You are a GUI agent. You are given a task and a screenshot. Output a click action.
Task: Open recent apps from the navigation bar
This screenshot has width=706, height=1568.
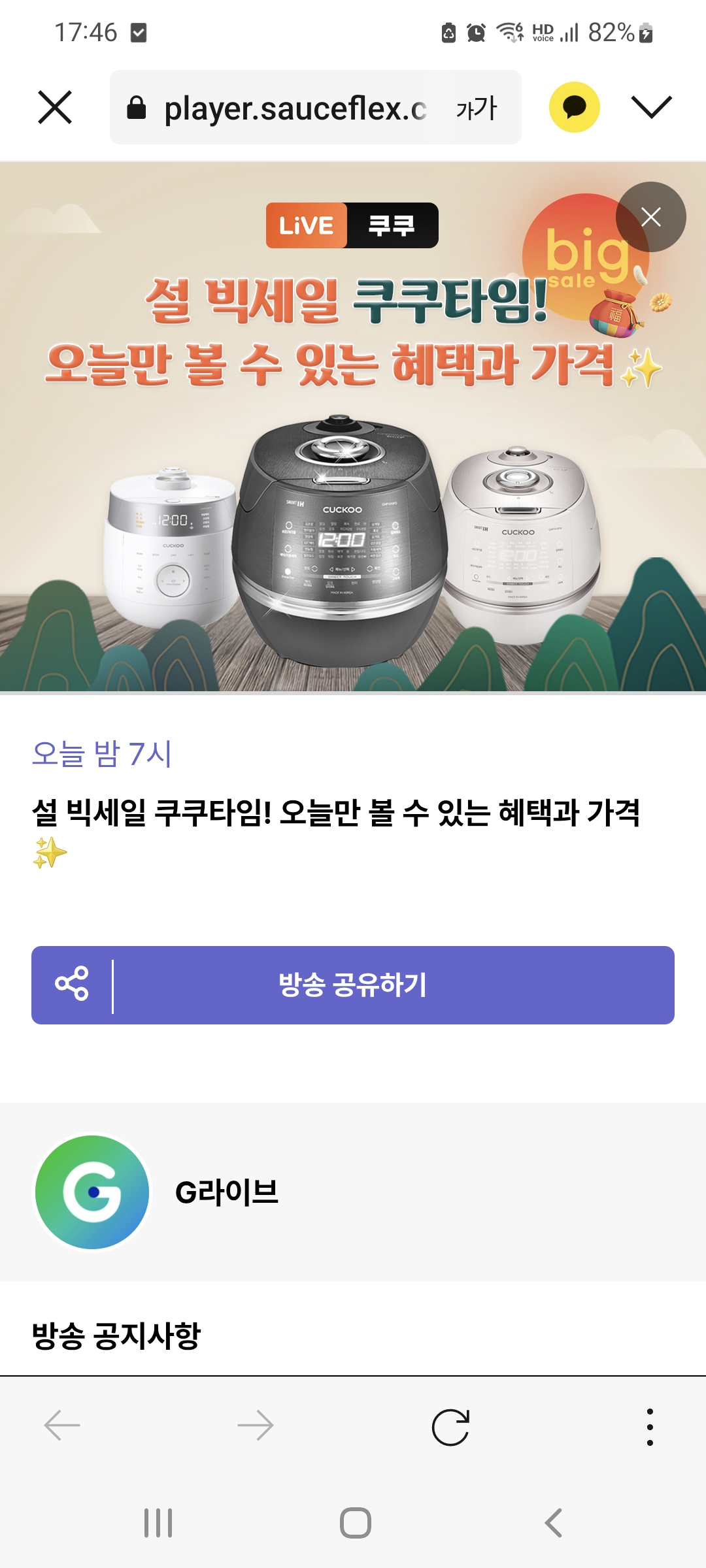pos(158,1523)
